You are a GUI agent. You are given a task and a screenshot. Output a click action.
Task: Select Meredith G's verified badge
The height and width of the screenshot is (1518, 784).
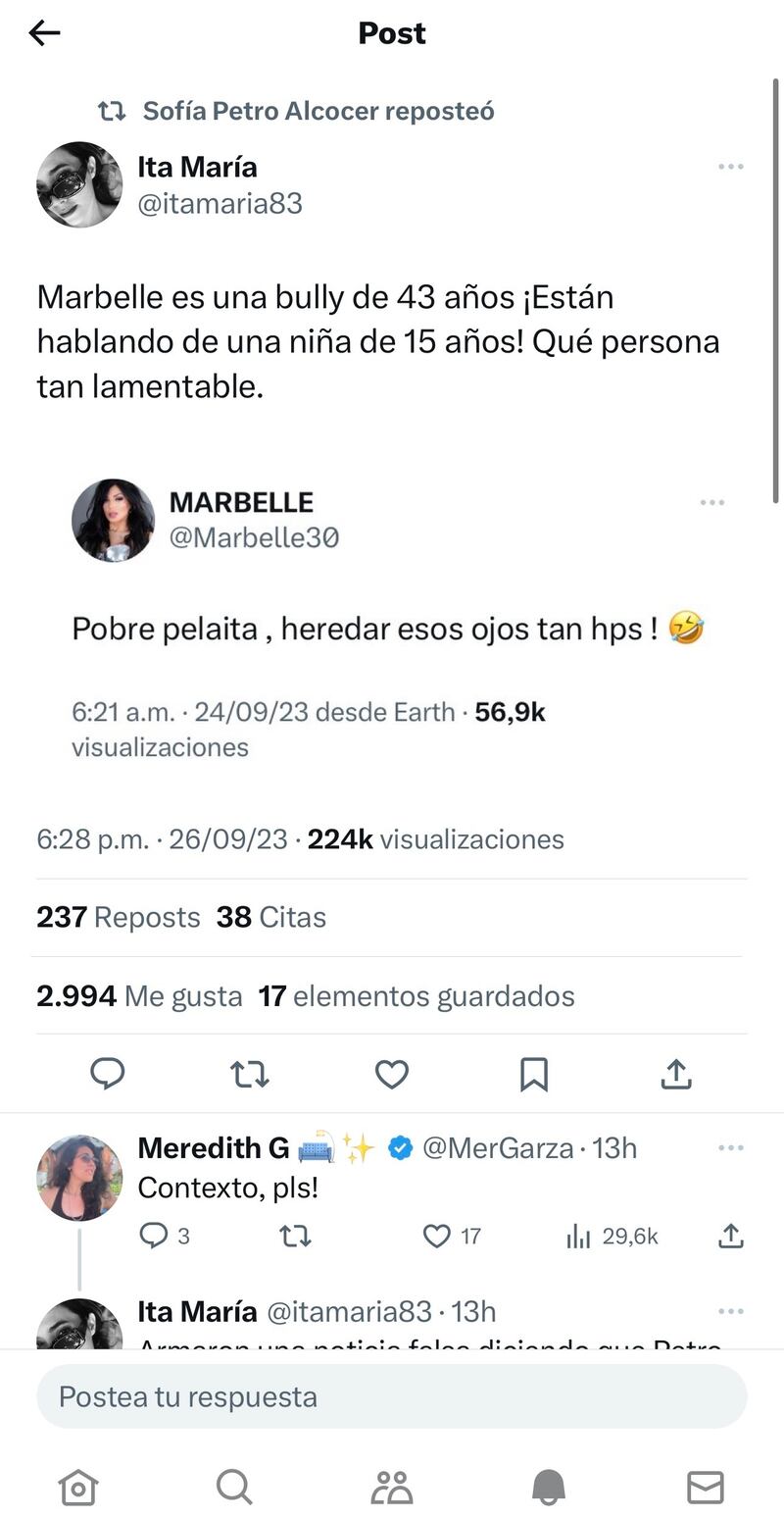coord(400,1147)
